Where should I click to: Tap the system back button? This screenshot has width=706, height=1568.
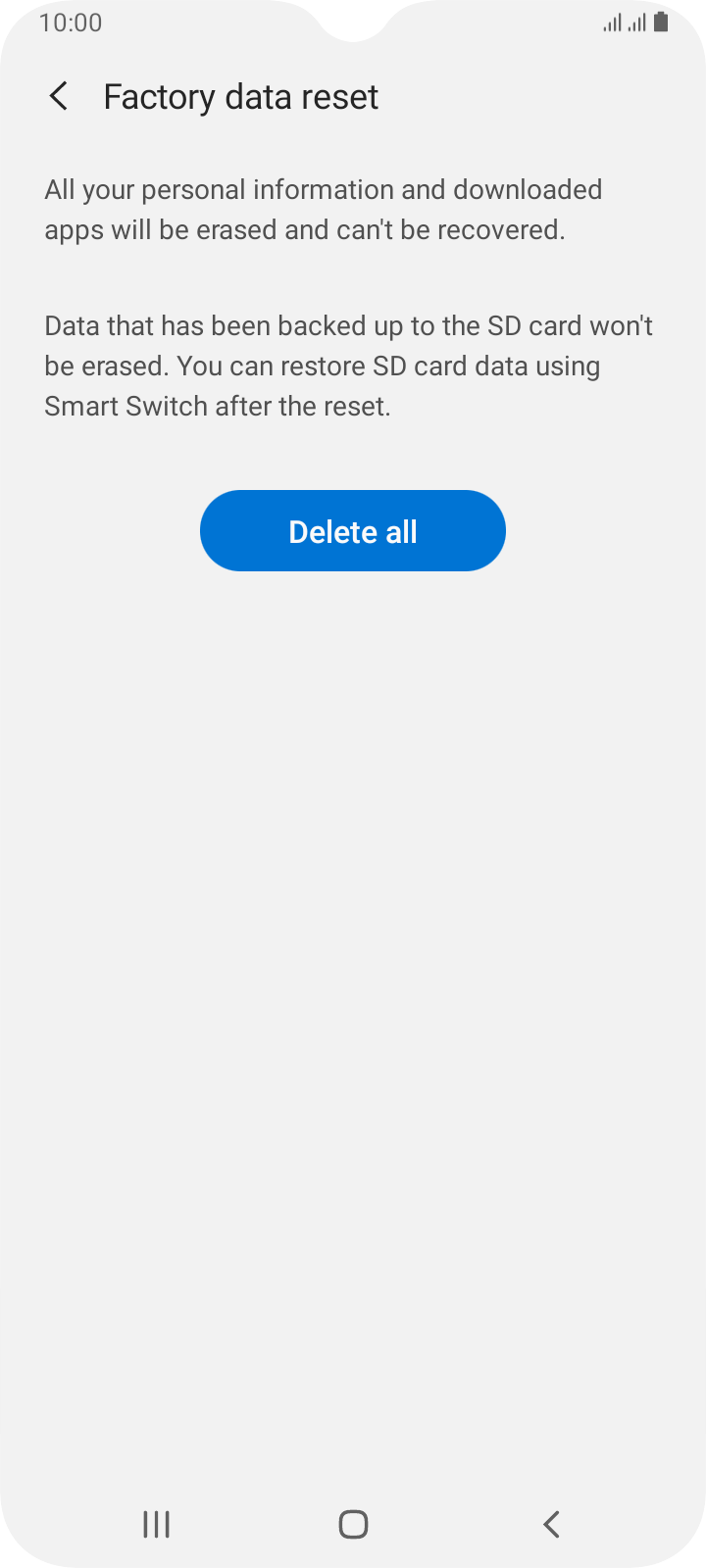[x=551, y=1524]
